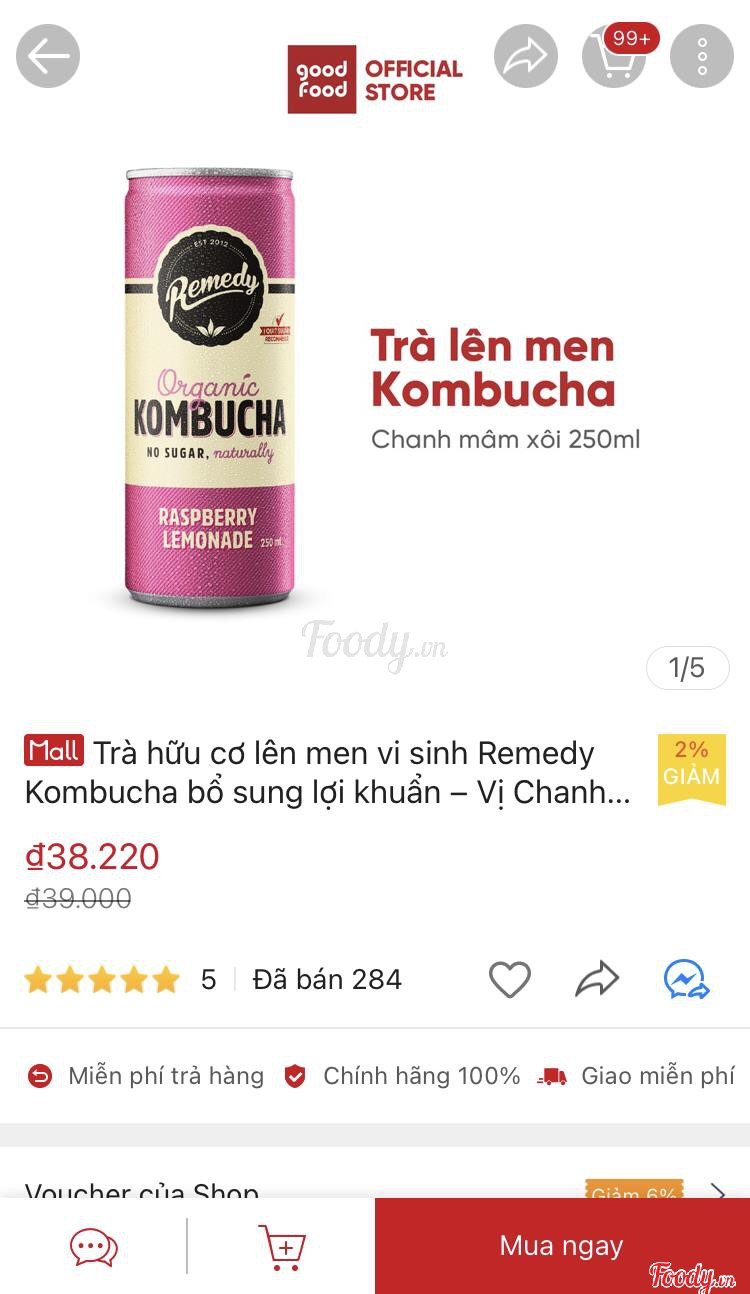
Task: Go back using the top arrow
Action: point(48,57)
